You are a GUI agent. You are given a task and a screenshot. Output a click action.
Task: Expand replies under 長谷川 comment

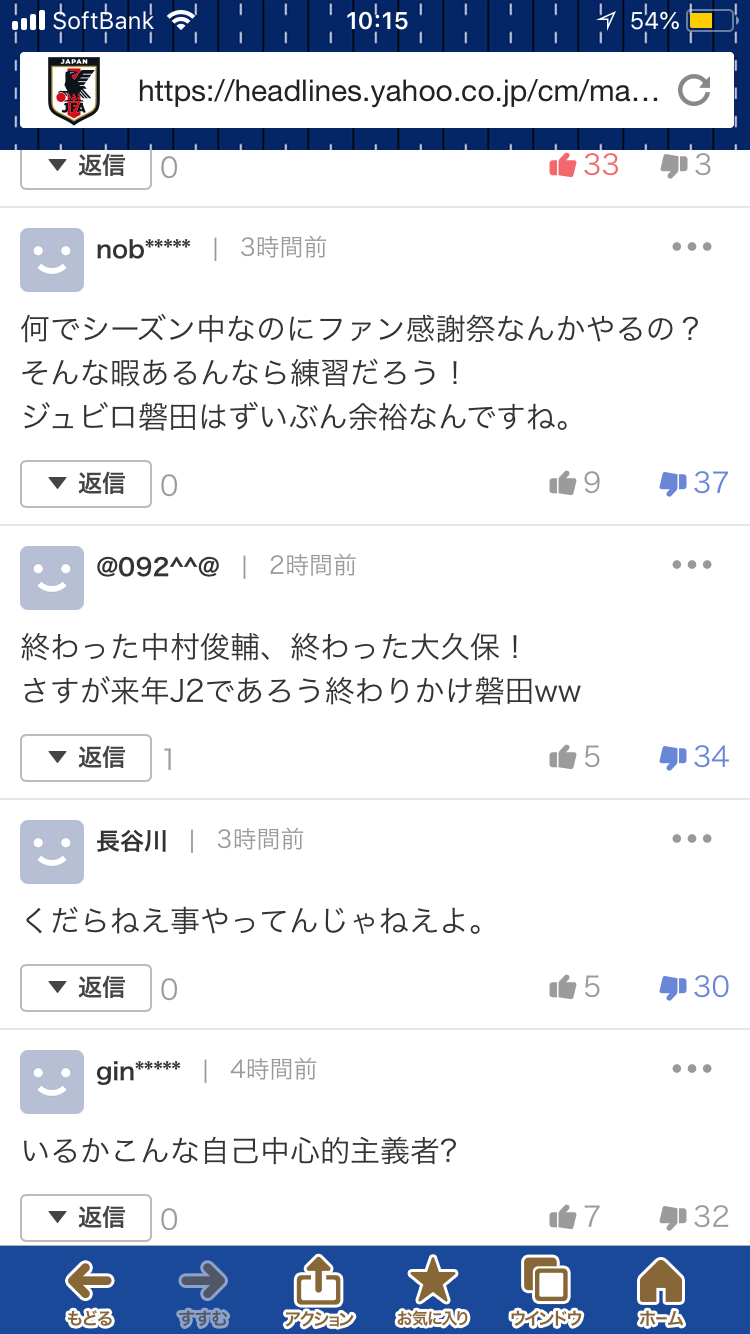click(x=86, y=988)
